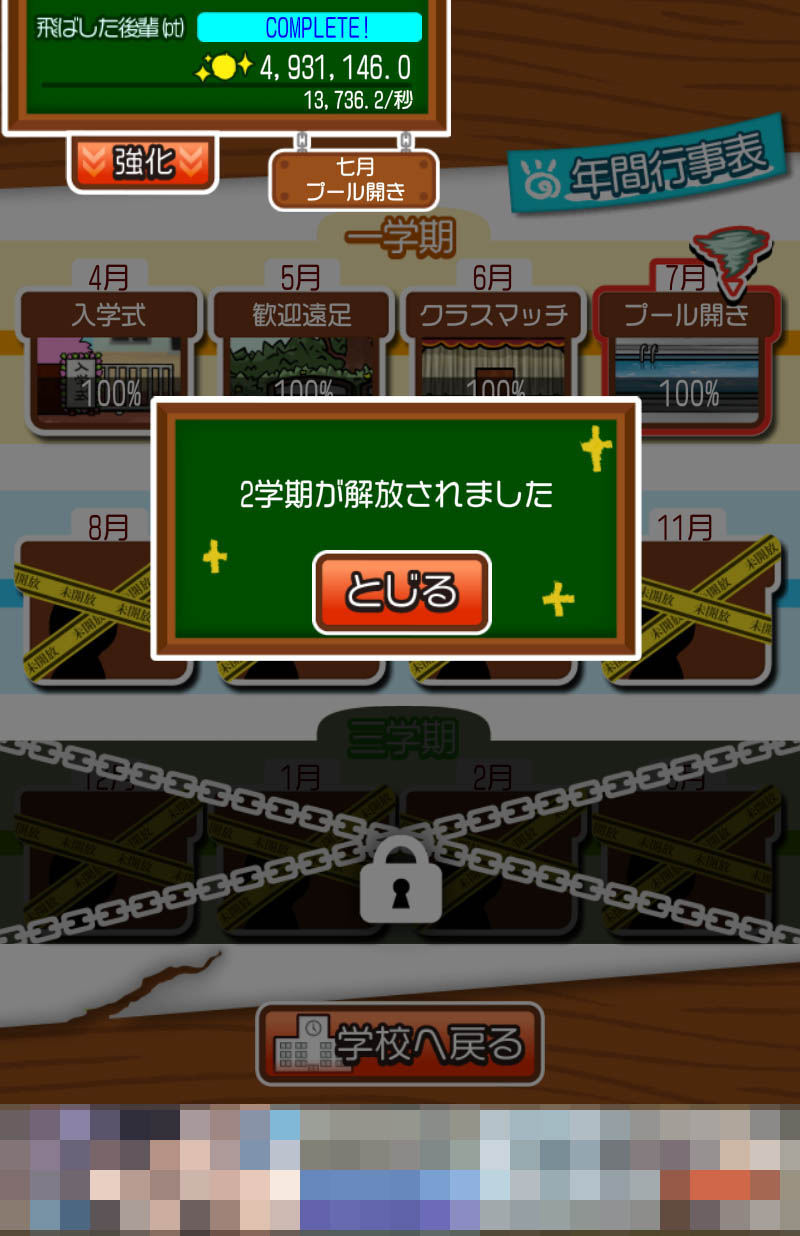Open the 強化 upgrade button

(143, 162)
